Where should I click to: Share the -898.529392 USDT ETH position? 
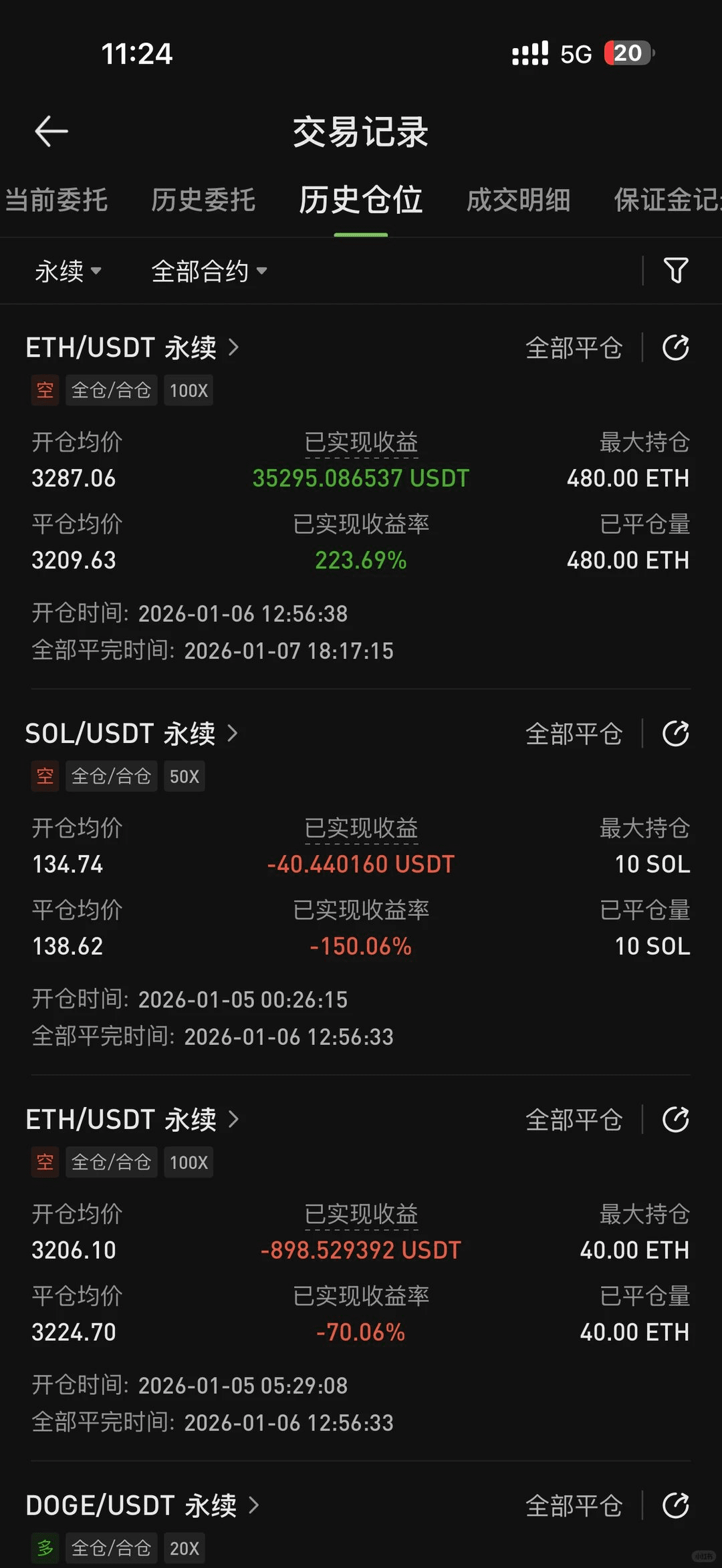[675, 1120]
